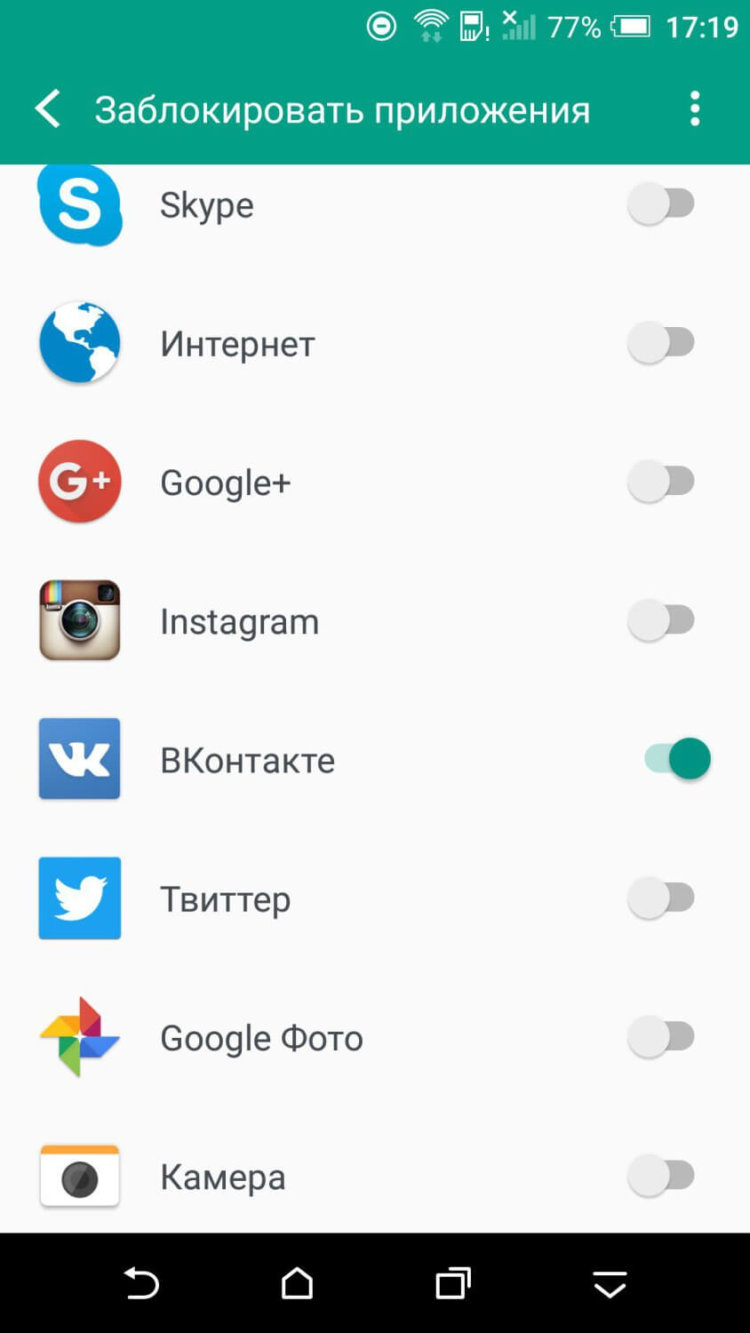Toggle the lock switch for Твиттер
This screenshot has width=750, height=1333.
(x=660, y=898)
